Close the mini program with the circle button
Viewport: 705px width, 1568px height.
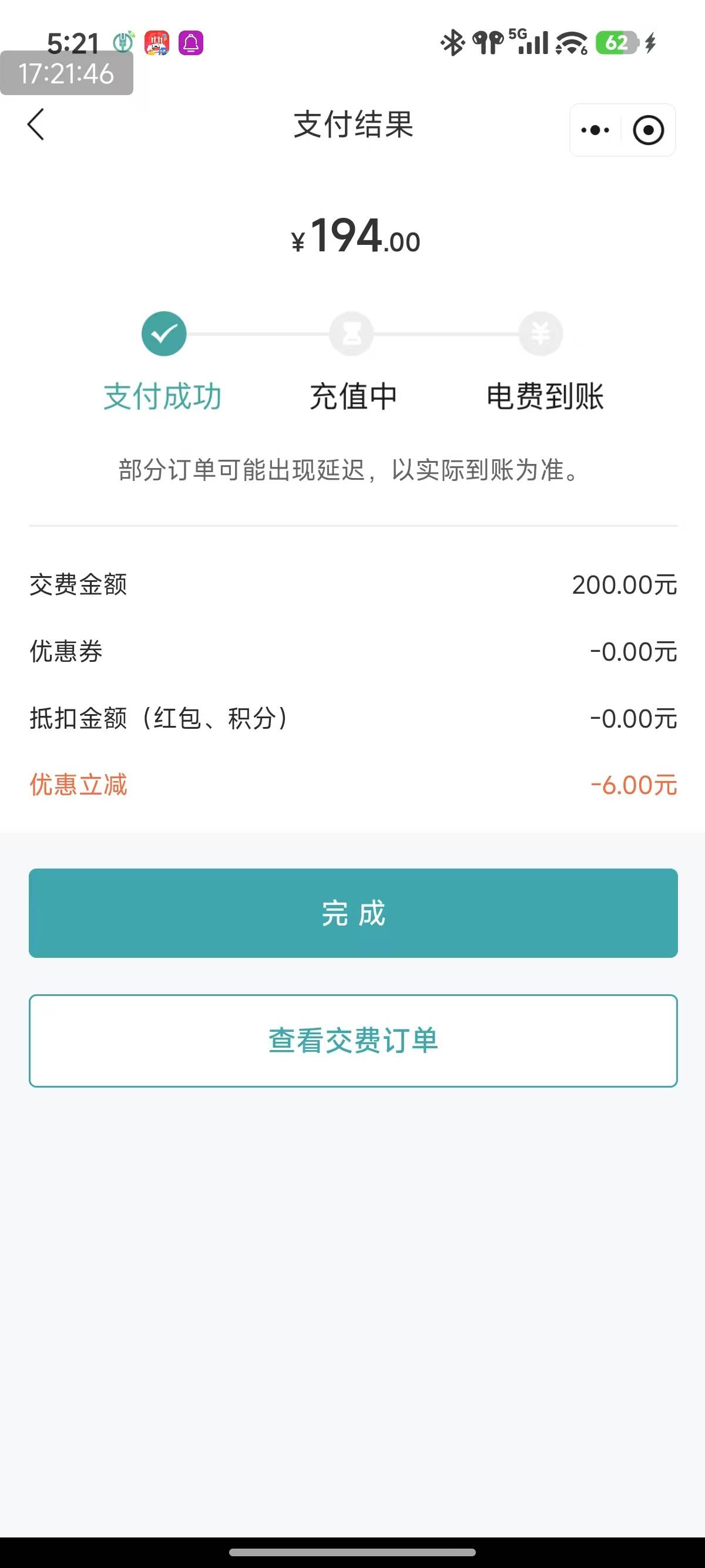point(648,130)
